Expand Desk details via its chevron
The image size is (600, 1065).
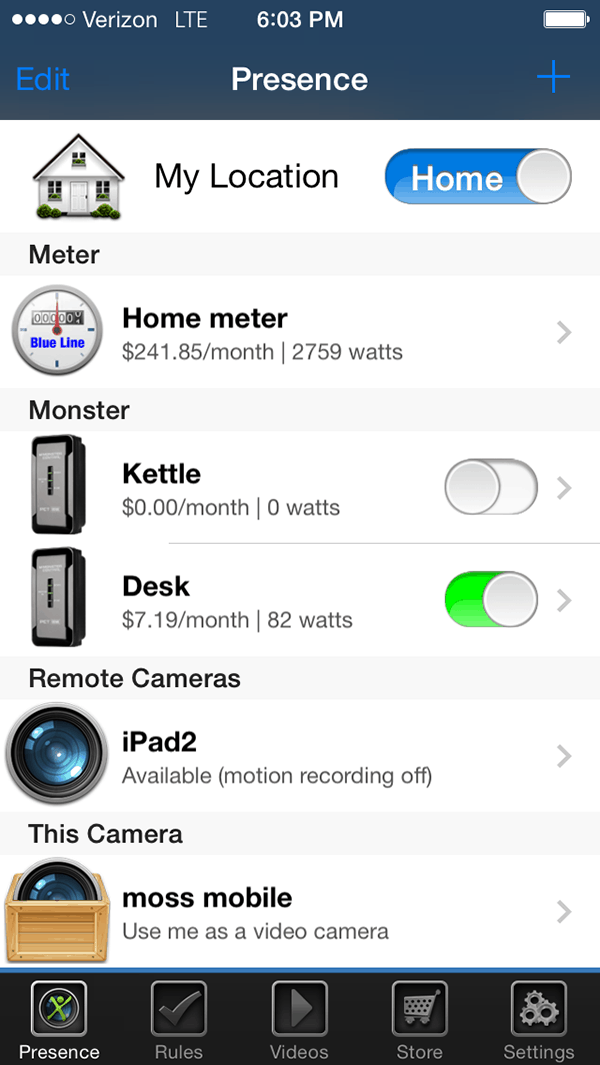[565, 600]
